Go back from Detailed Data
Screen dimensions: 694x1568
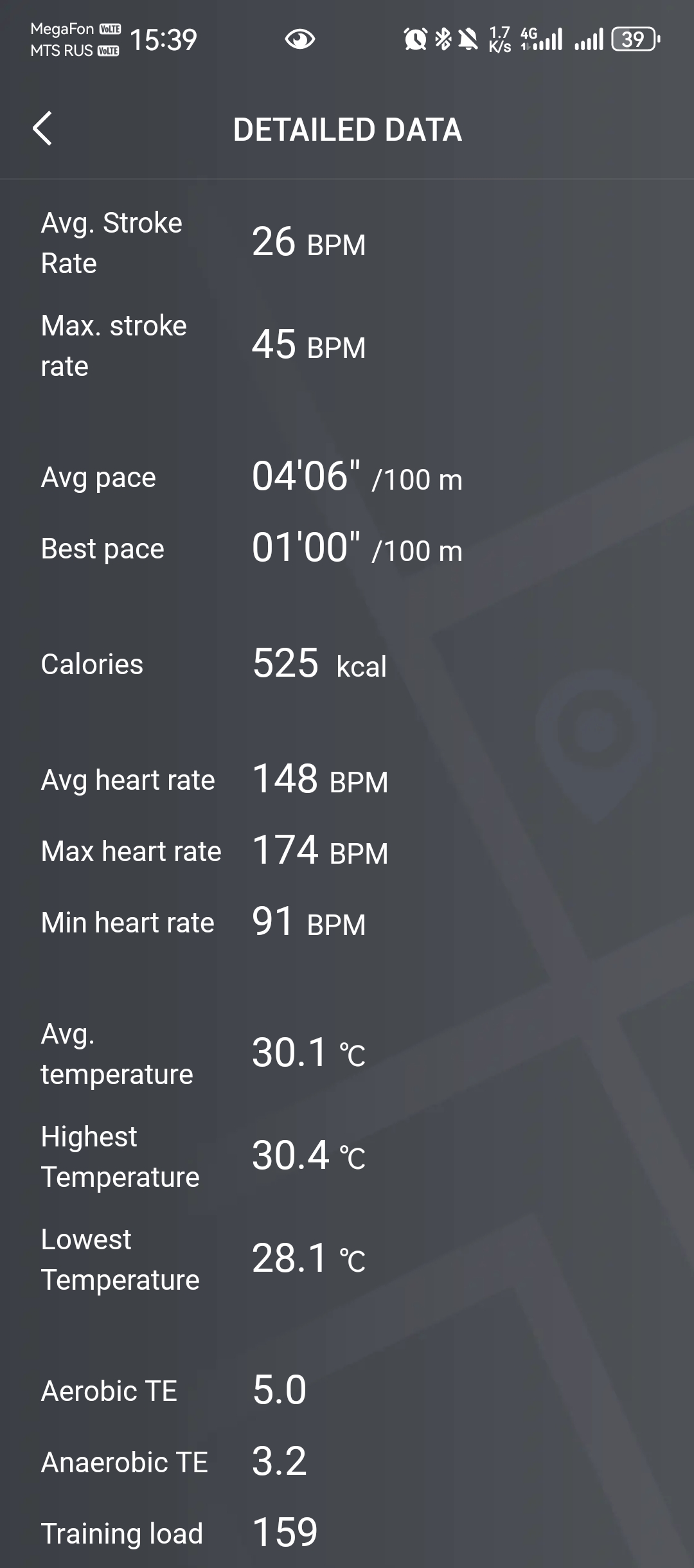coord(42,129)
